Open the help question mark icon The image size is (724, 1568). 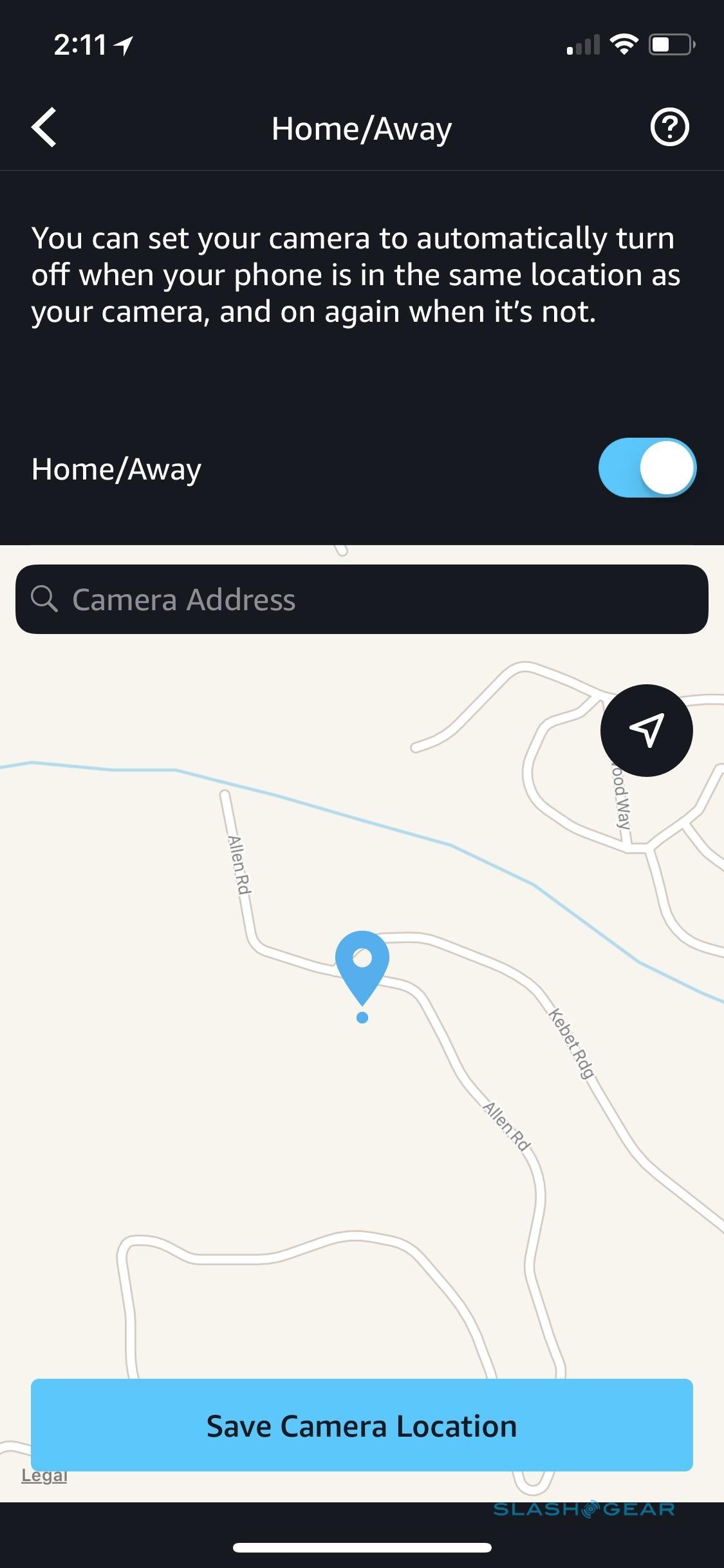point(669,127)
